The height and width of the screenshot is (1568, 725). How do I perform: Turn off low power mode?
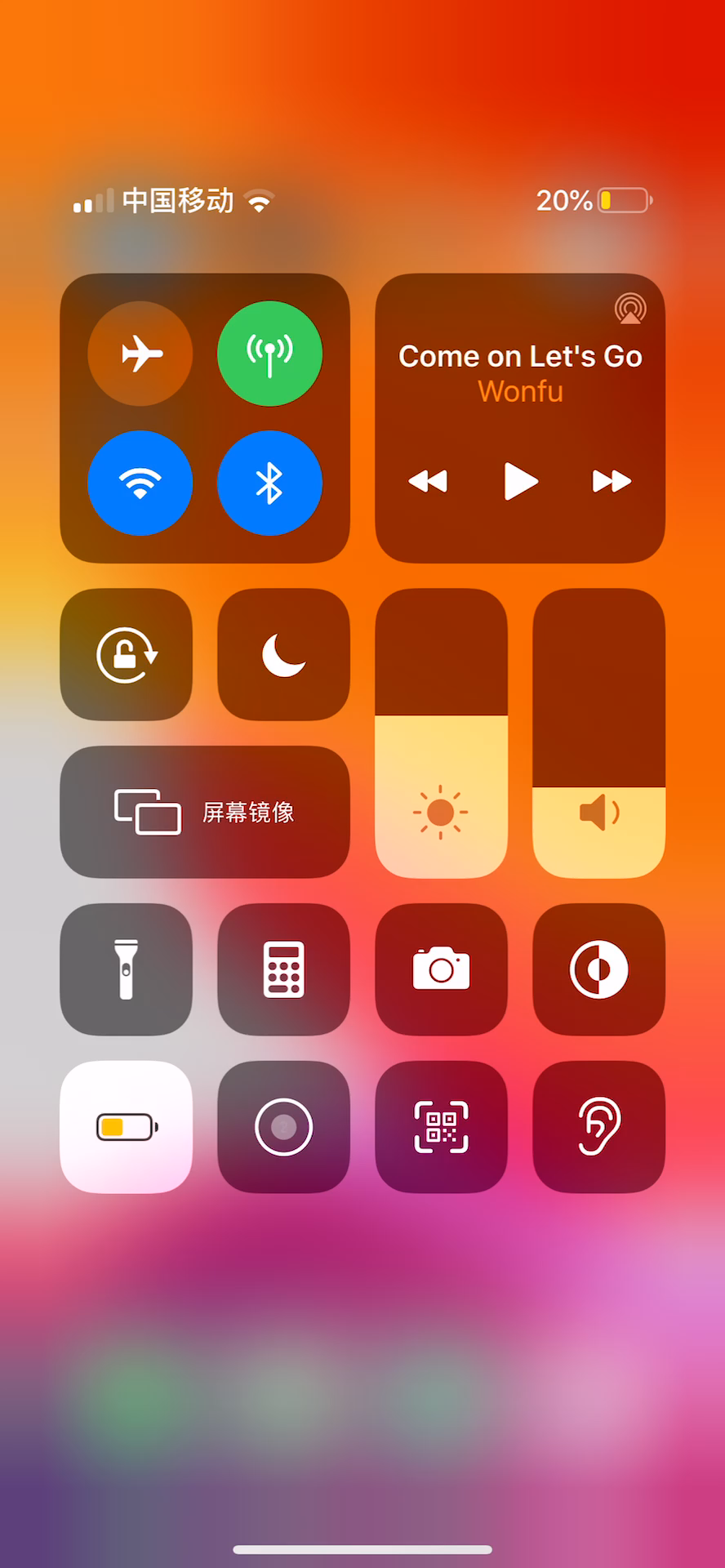[127, 1127]
